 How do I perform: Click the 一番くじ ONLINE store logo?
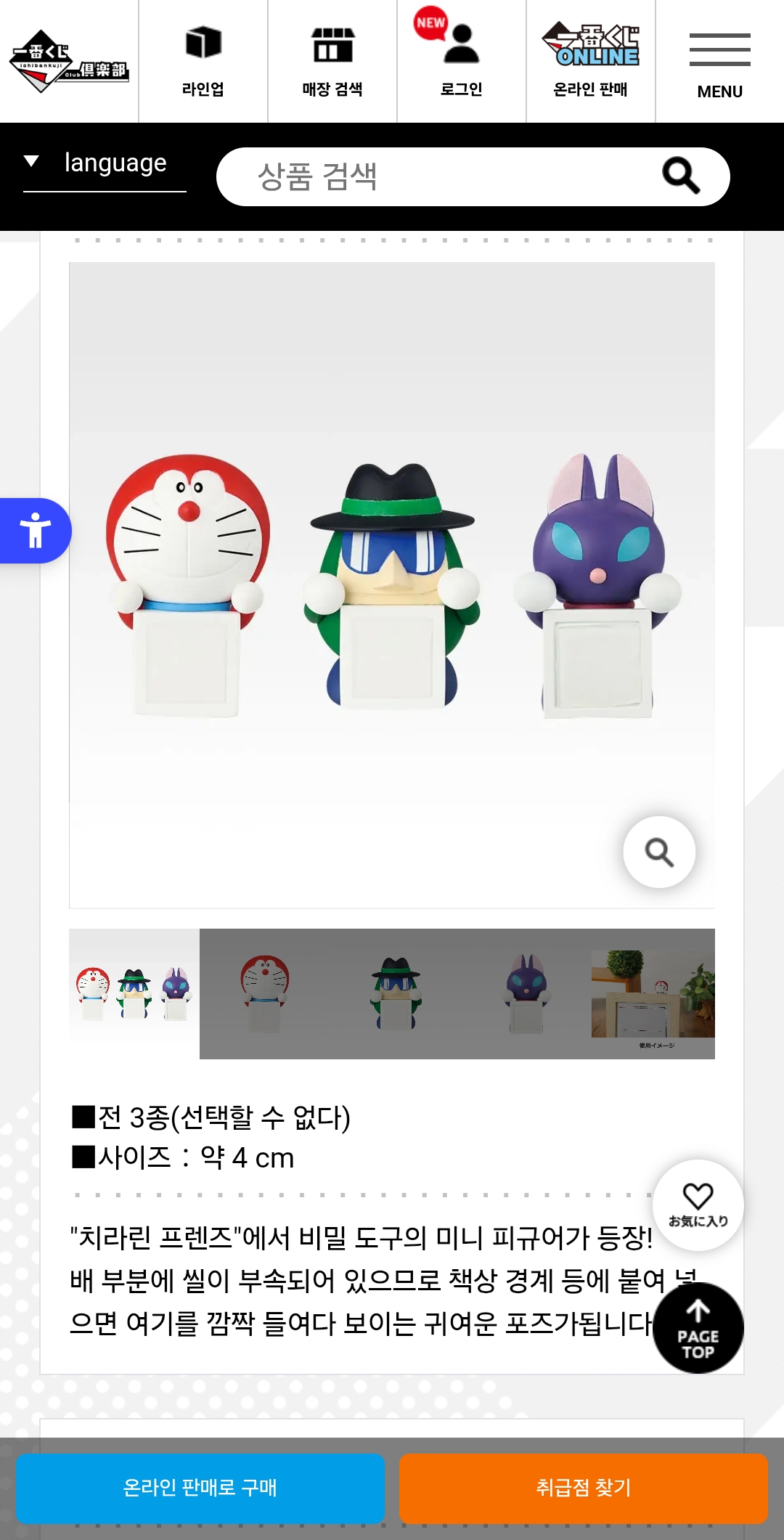[591, 45]
